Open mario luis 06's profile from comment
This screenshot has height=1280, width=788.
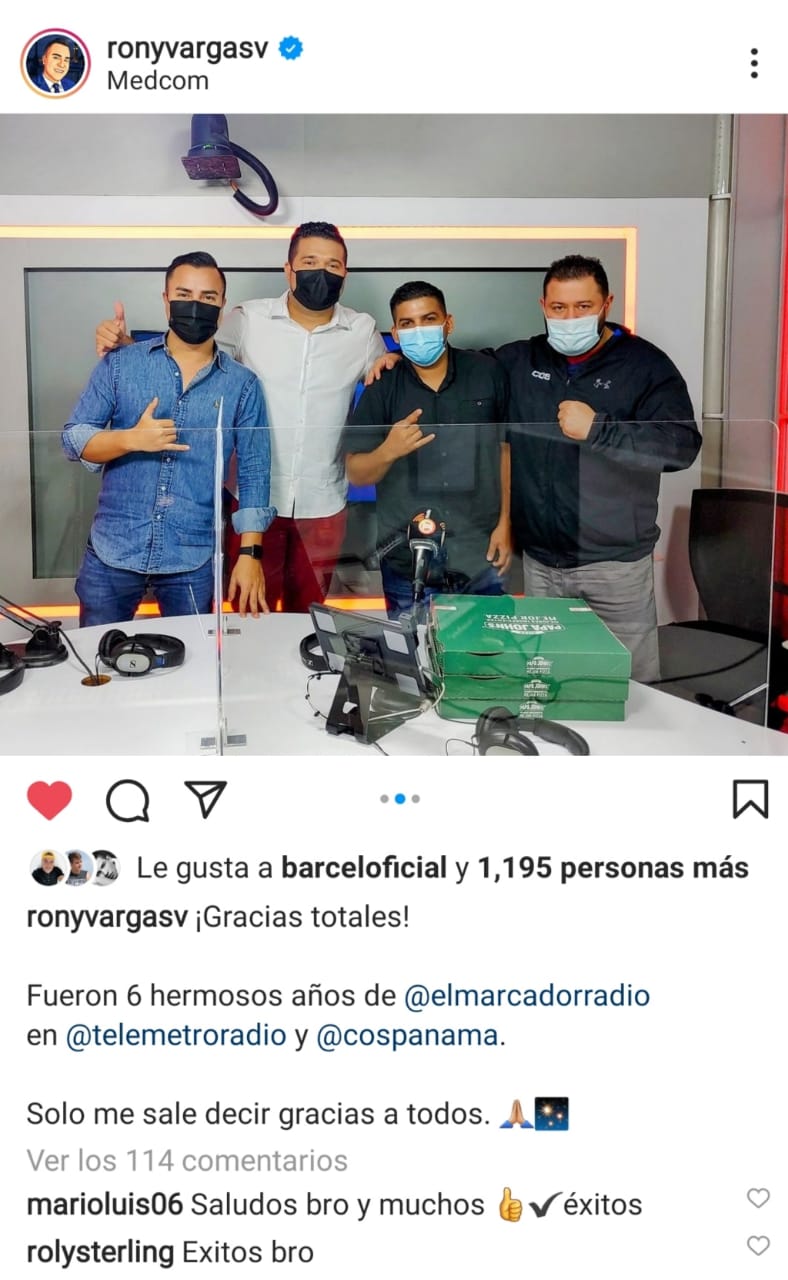[104, 1205]
